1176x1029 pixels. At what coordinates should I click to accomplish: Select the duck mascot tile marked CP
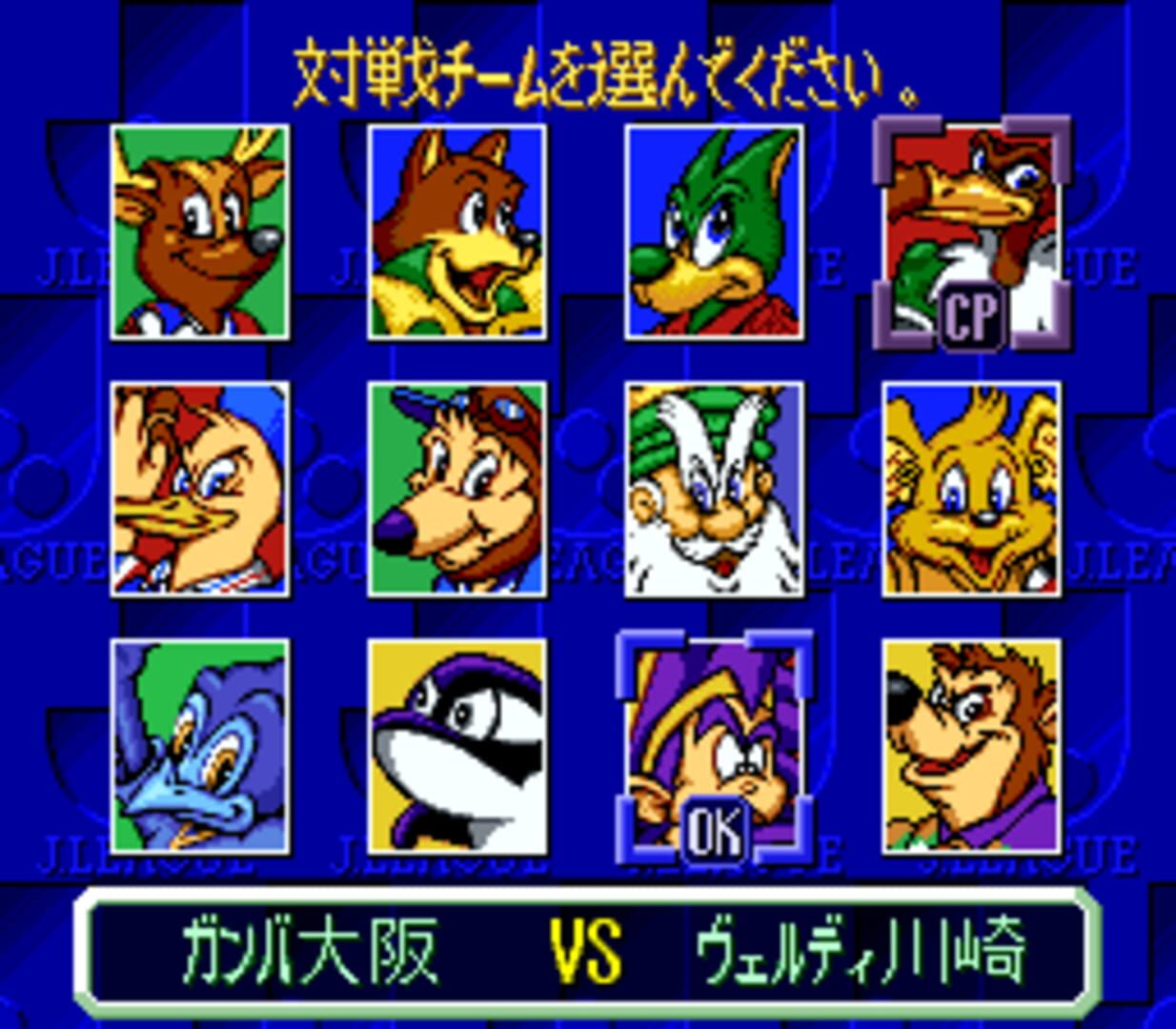(x=971, y=232)
